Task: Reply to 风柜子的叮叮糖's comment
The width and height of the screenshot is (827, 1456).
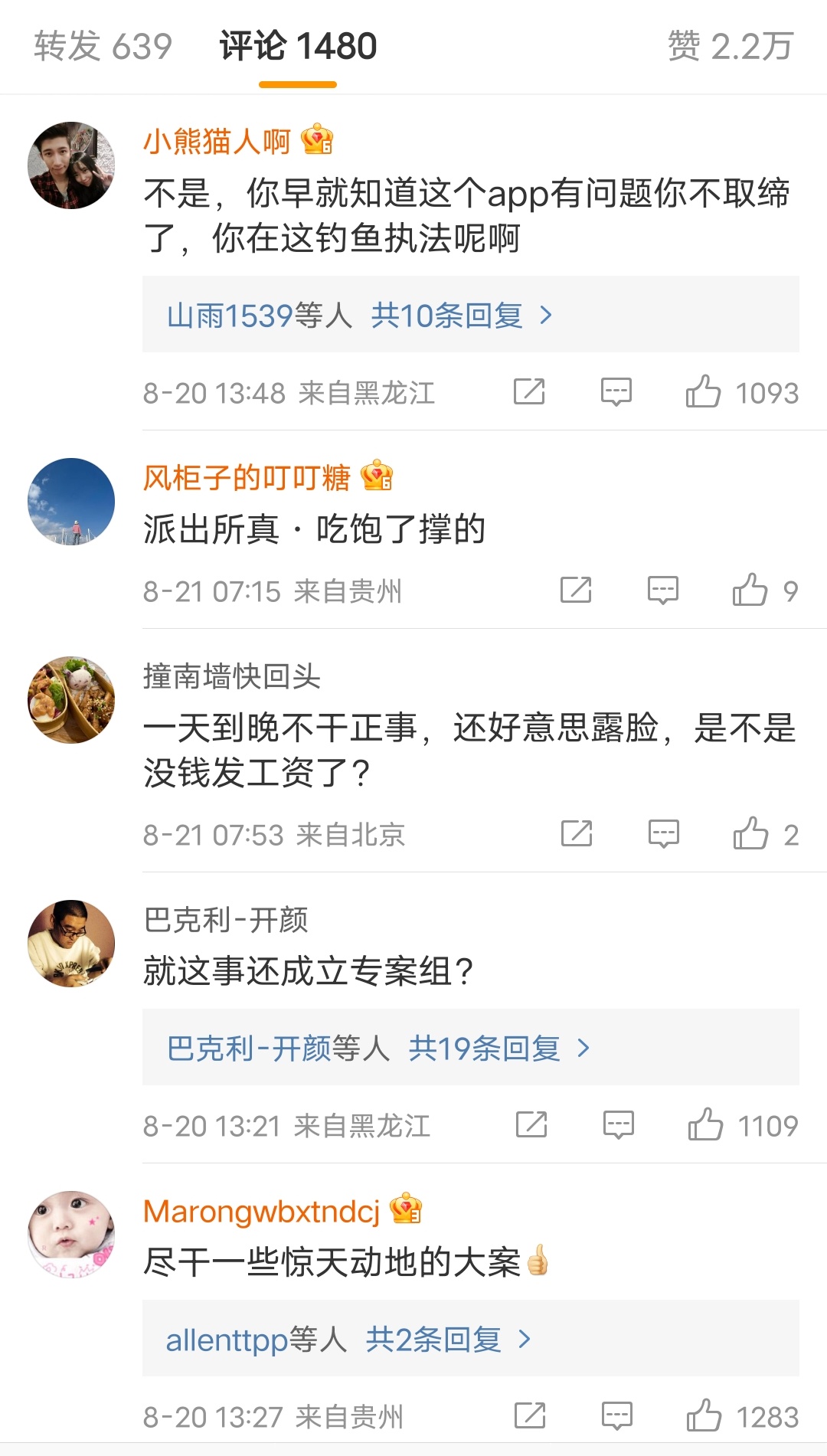Action: pos(663,590)
